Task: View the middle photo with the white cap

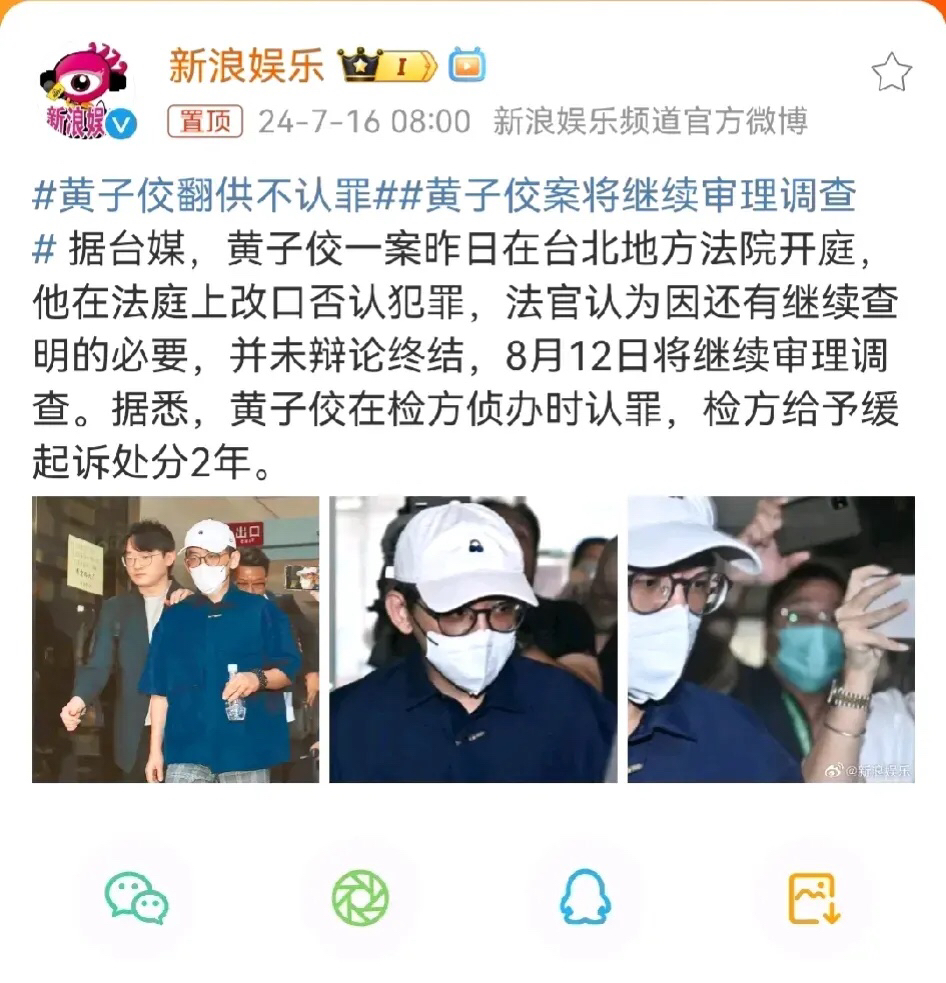Action: [x=473, y=639]
